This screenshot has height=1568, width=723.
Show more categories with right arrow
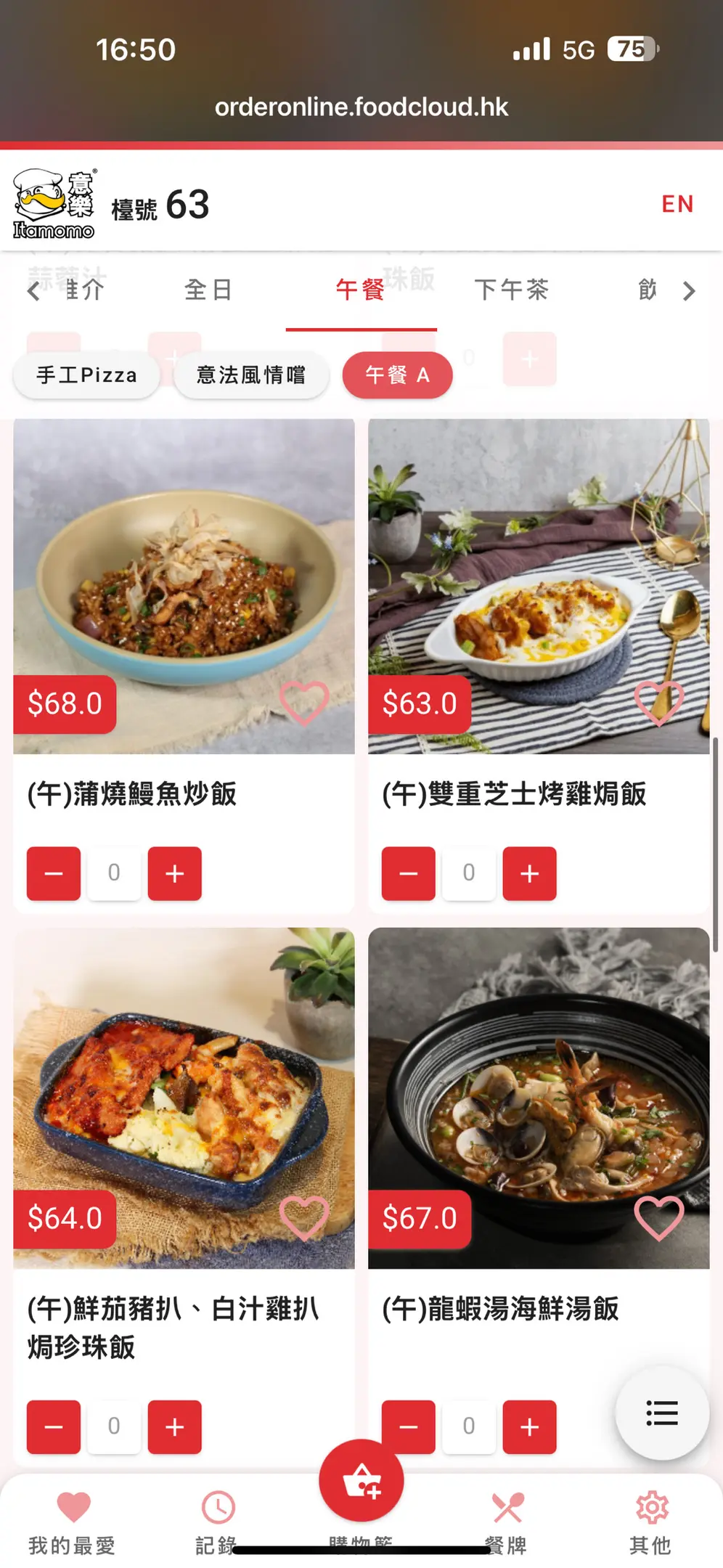689,291
